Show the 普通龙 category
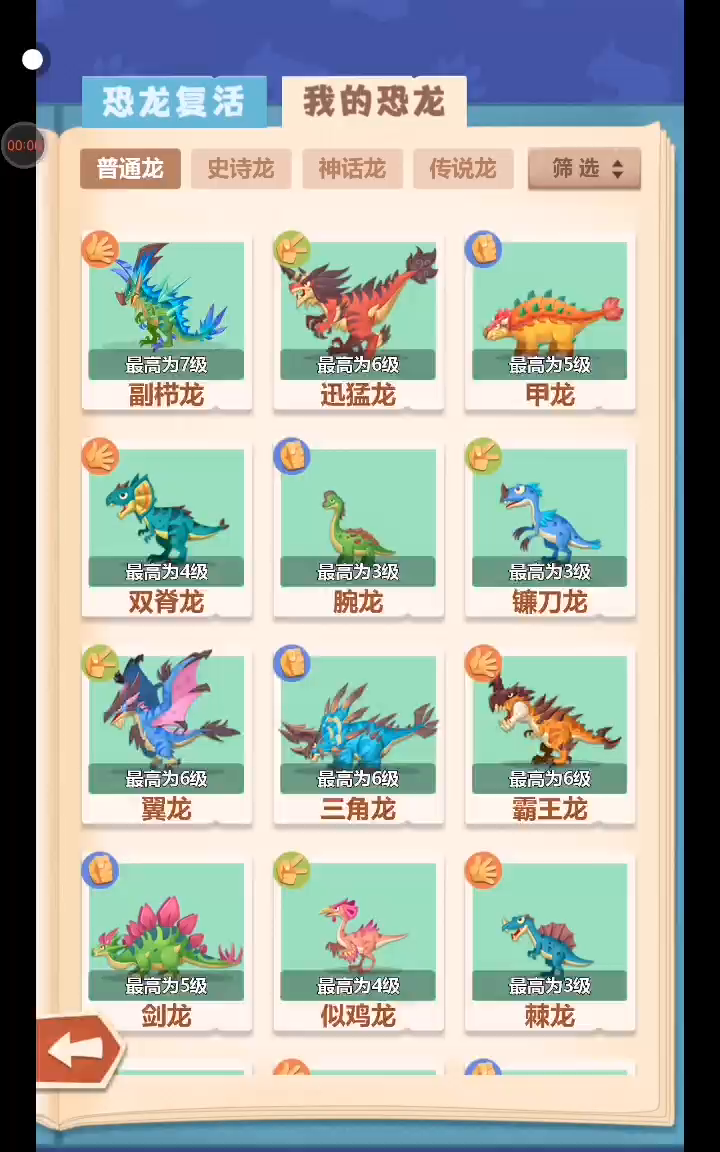The image size is (720, 1152). (x=130, y=169)
